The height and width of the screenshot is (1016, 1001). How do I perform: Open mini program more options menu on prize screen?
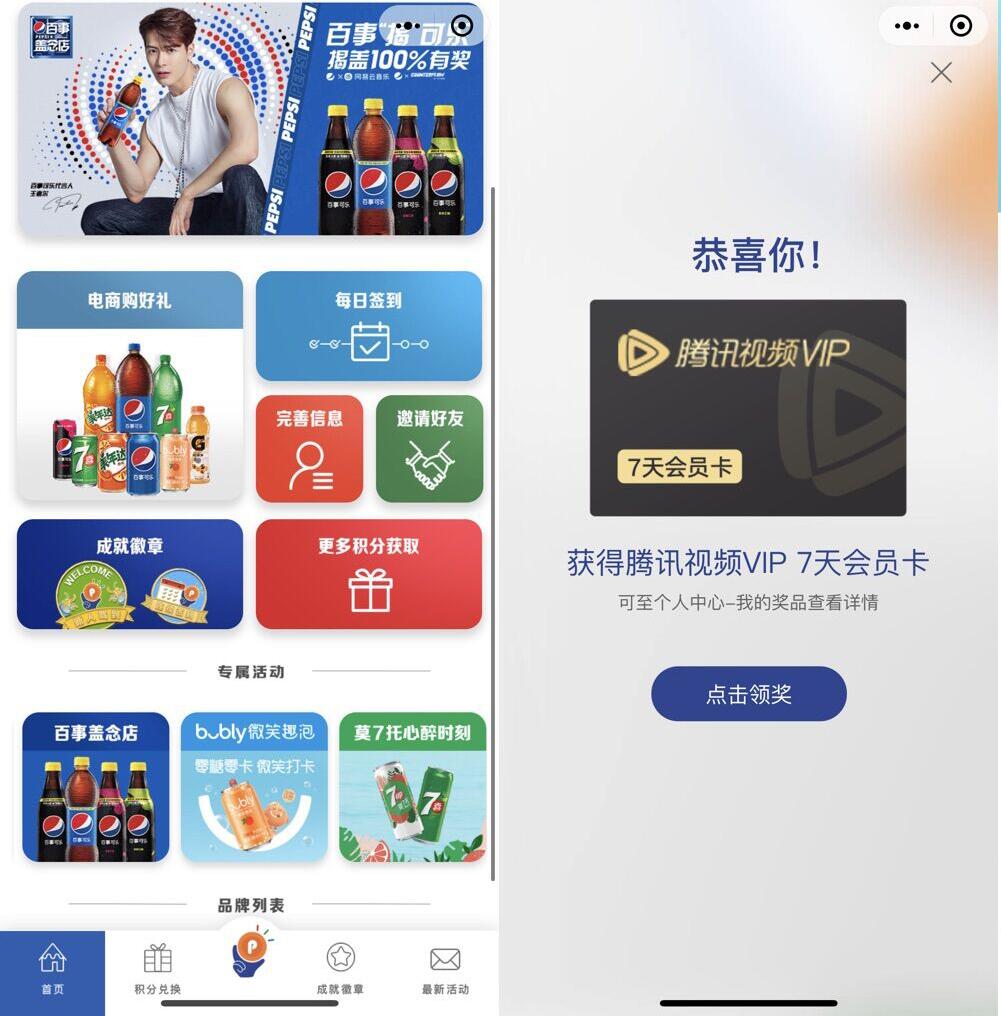click(907, 26)
